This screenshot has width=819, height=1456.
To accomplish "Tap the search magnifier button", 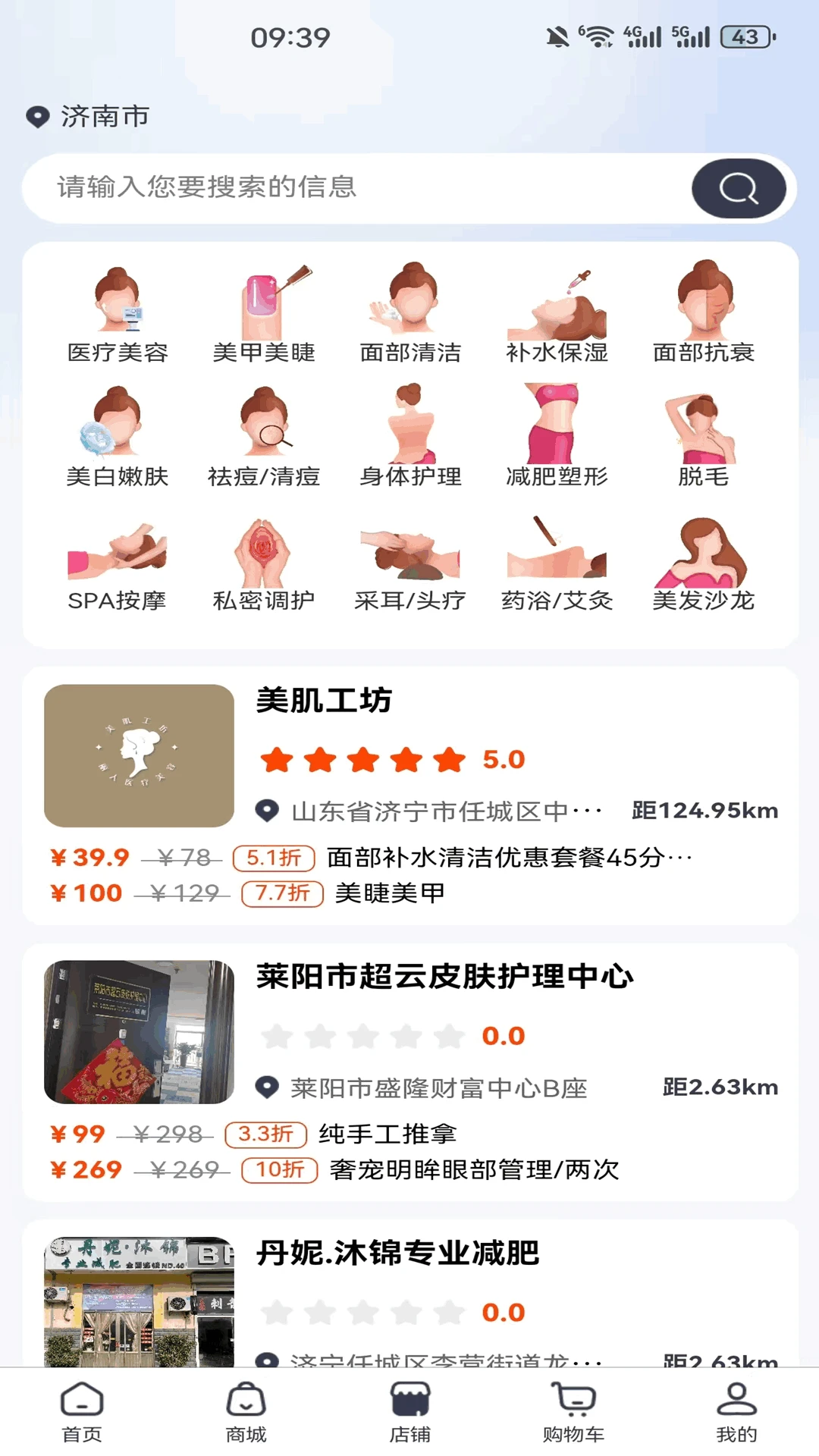I will click(x=738, y=188).
